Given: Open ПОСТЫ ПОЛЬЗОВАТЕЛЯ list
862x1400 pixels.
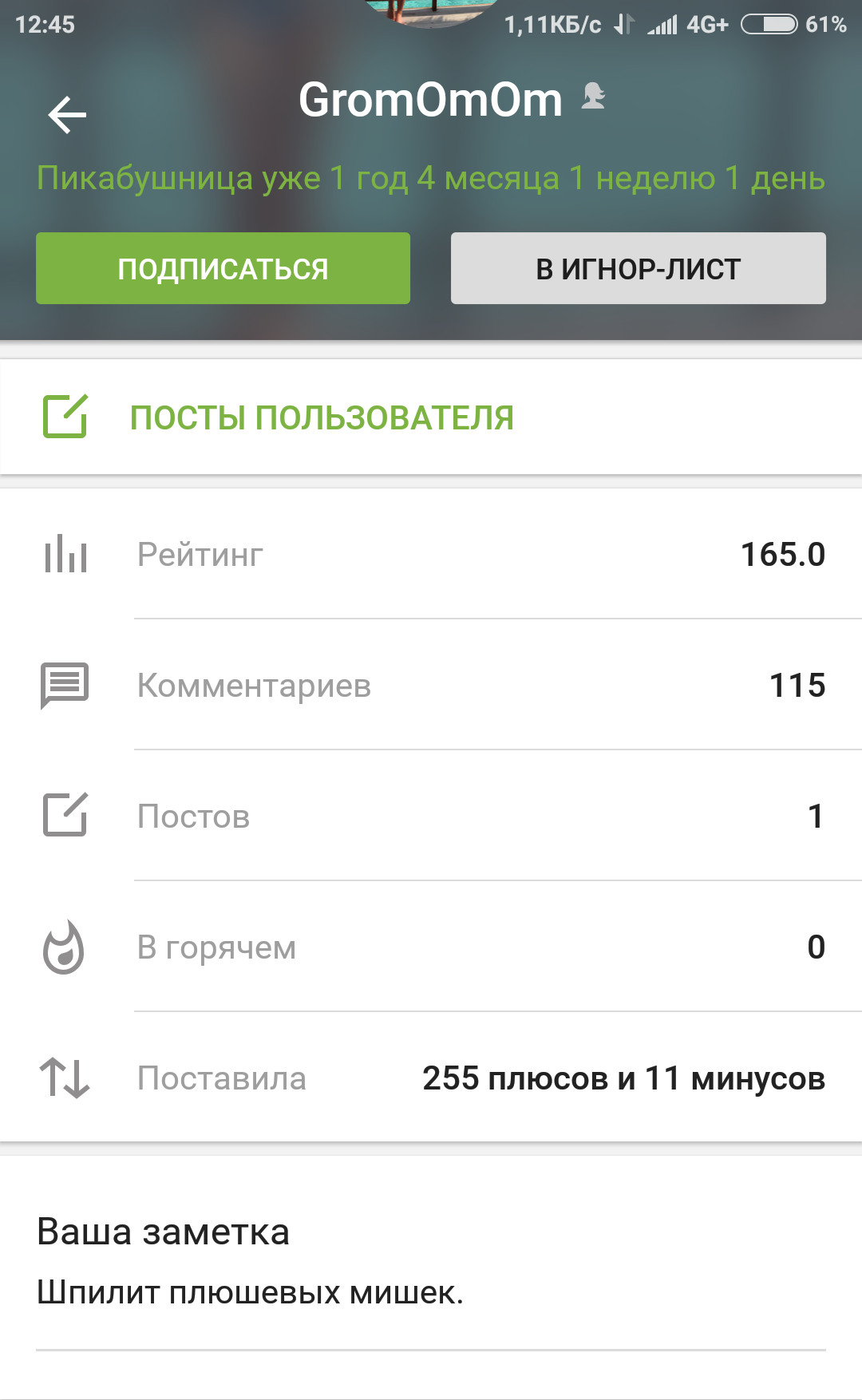Looking at the screenshot, I should (321, 417).
